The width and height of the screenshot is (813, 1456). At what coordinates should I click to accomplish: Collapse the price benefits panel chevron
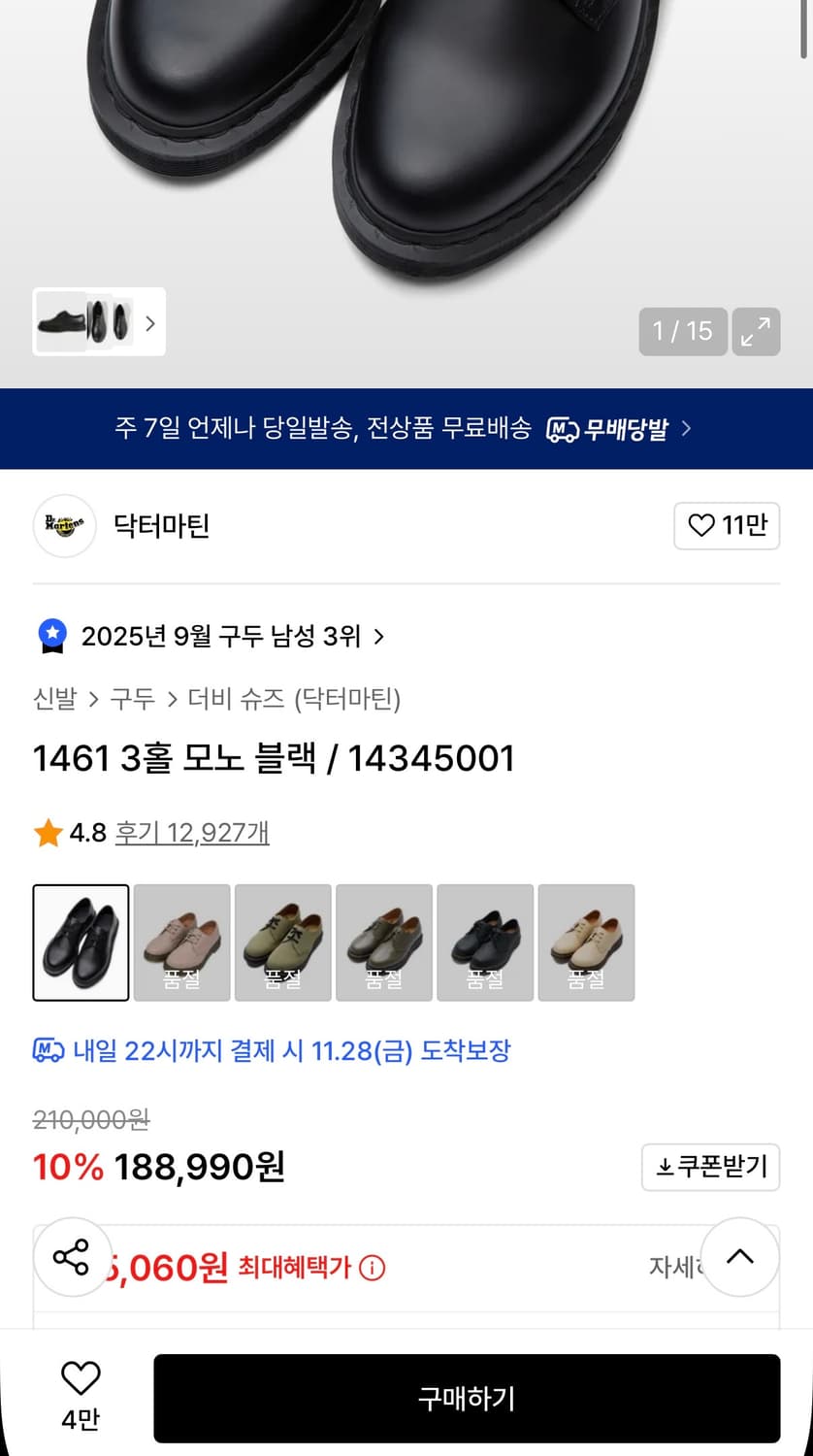(739, 1258)
